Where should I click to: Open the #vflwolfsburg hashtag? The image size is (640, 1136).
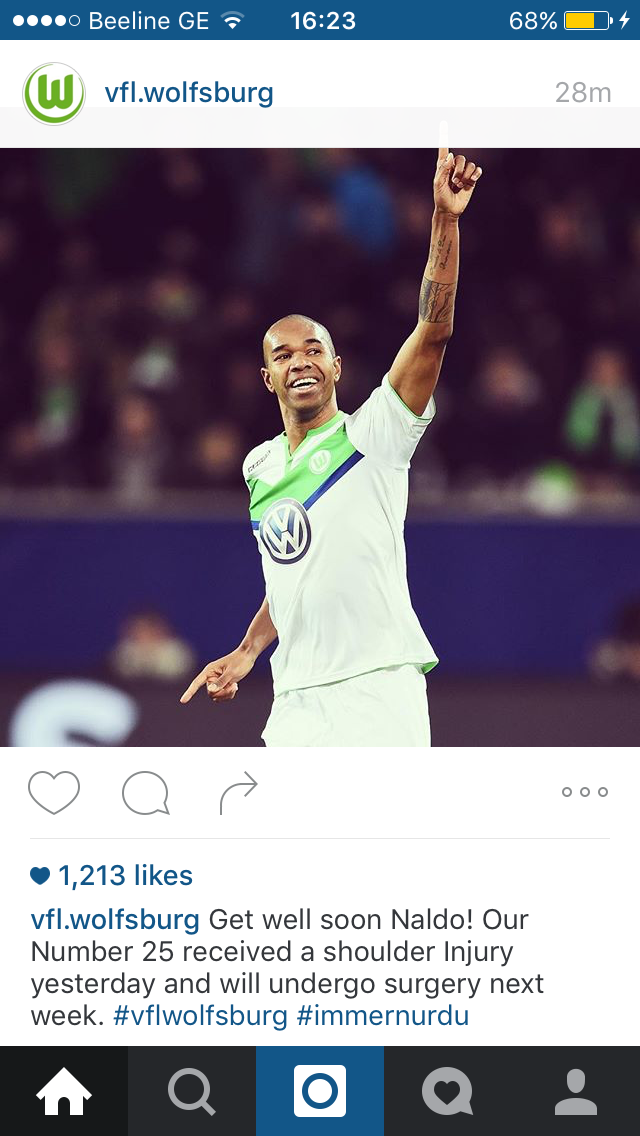point(200,1016)
